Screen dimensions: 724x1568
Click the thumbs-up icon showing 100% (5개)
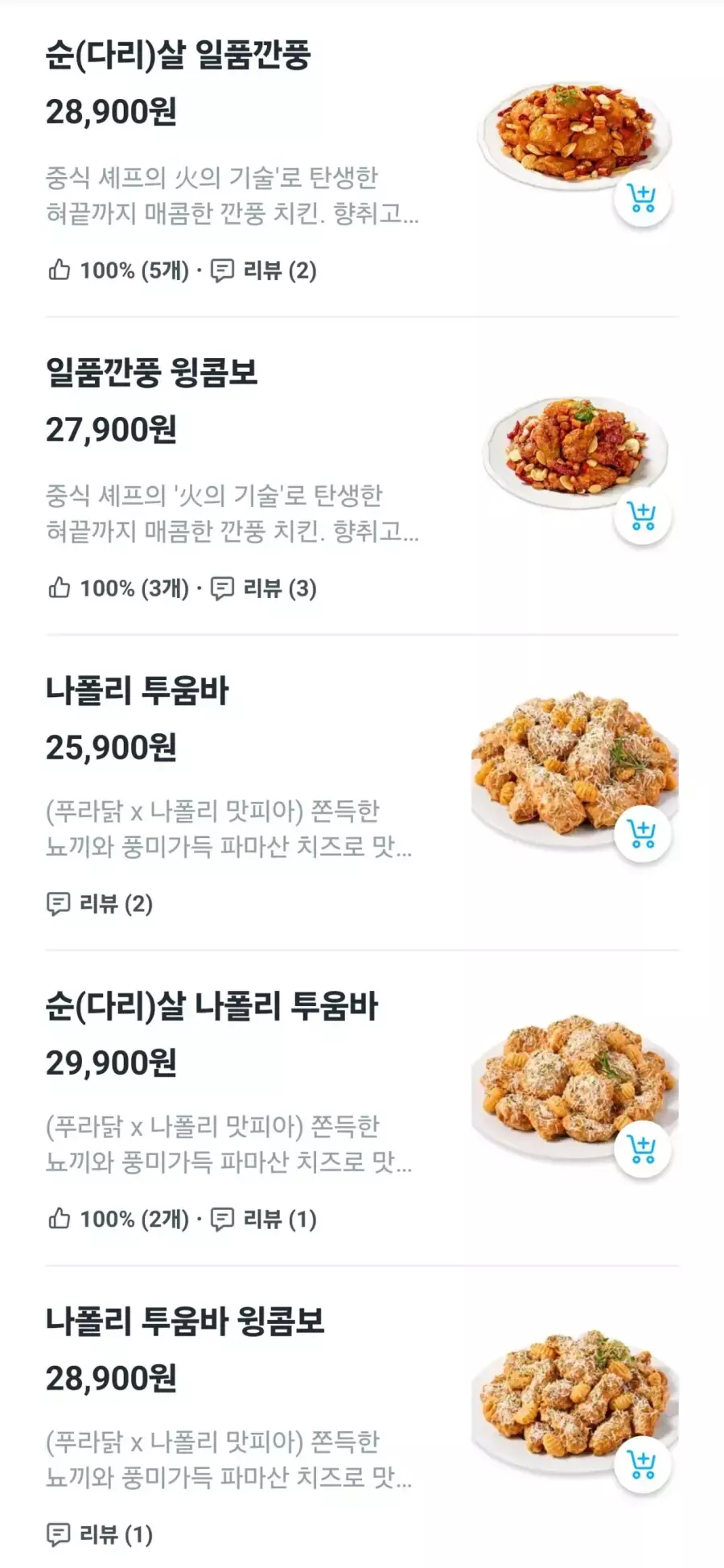[58, 270]
